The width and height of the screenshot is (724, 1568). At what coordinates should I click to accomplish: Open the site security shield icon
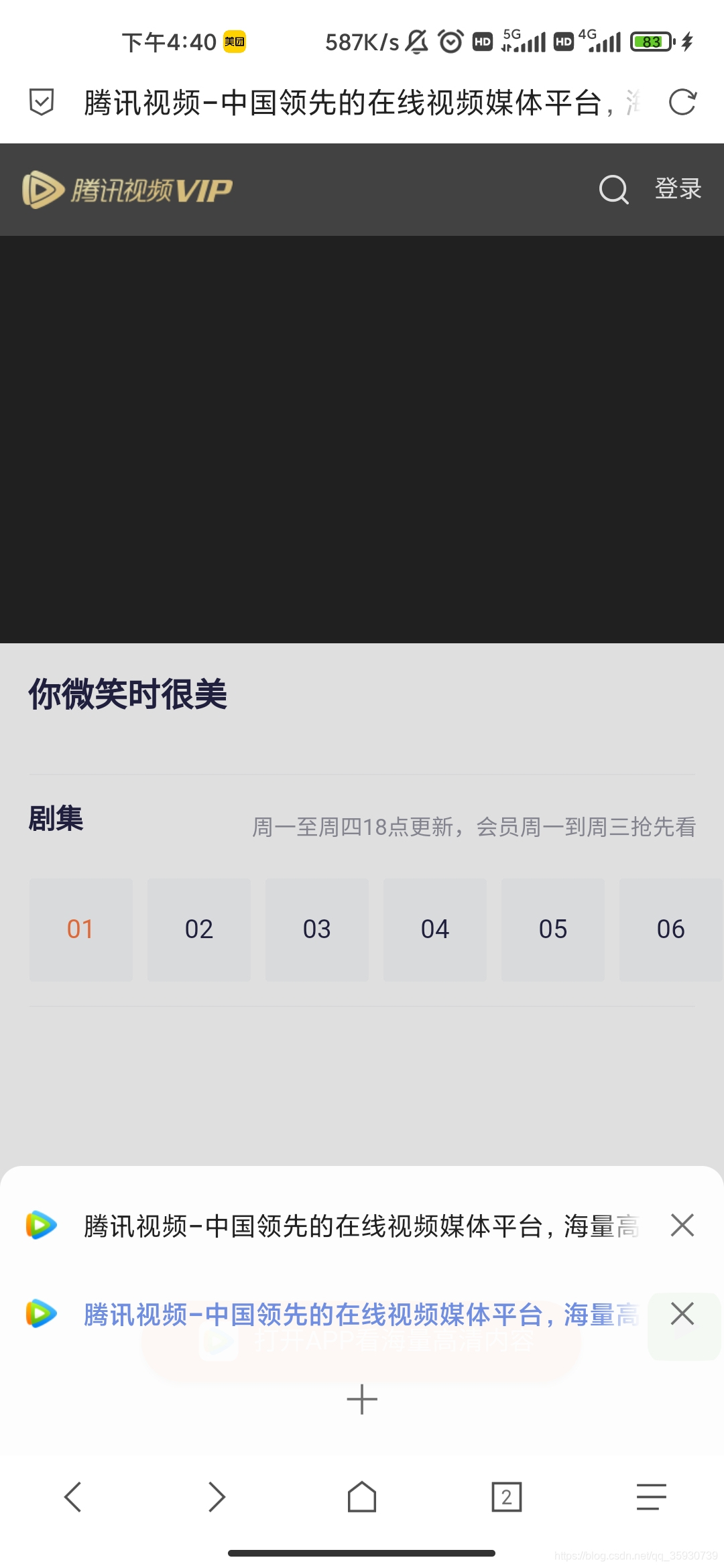(42, 103)
